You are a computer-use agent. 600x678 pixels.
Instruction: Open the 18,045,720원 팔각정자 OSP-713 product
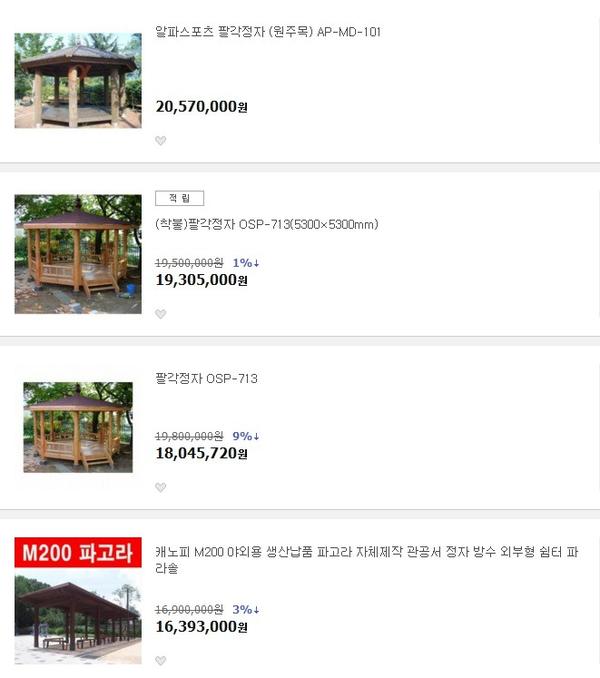pyautogui.click(x=207, y=379)
